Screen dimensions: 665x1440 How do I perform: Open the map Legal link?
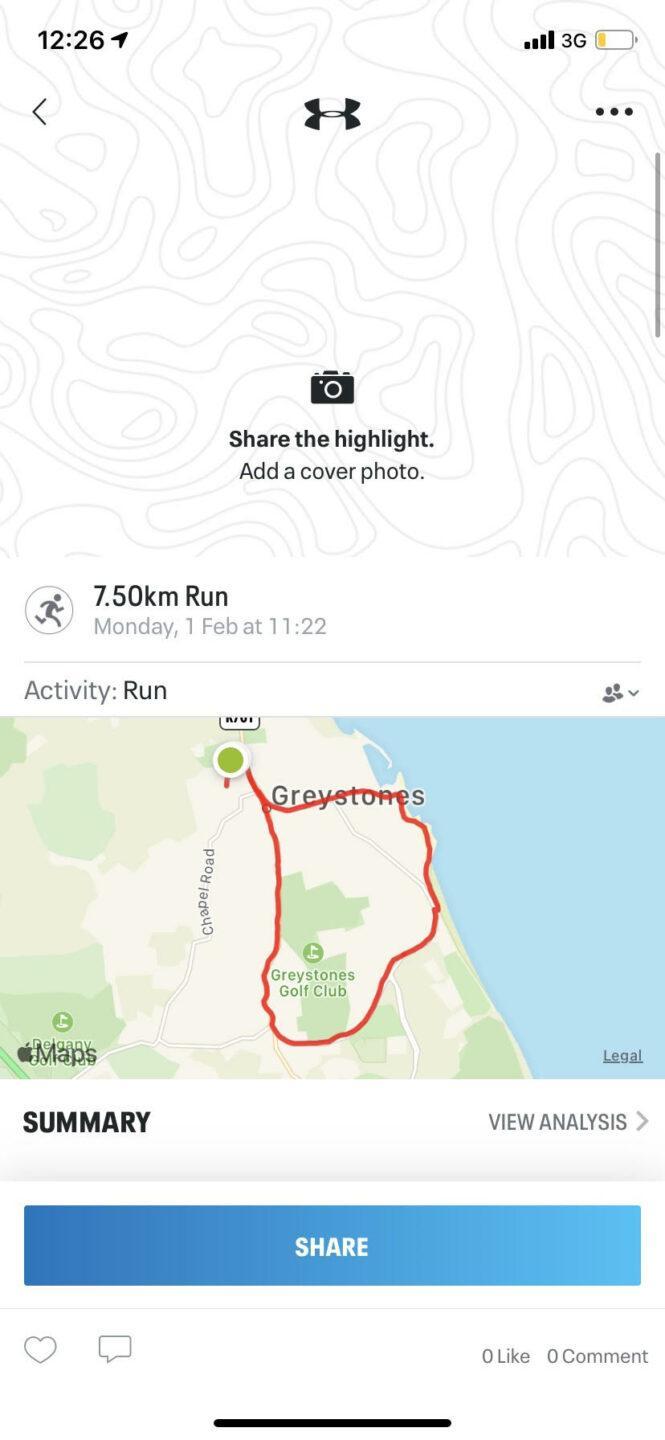click(622, 1056)
